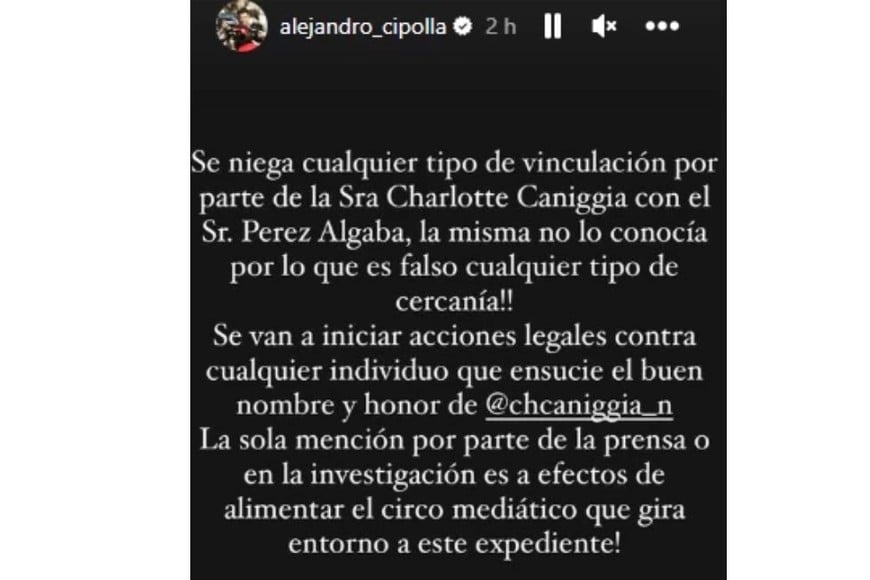Pause the story
The width and height of the screenshot is (870, 580).
(x=552, y=27)
